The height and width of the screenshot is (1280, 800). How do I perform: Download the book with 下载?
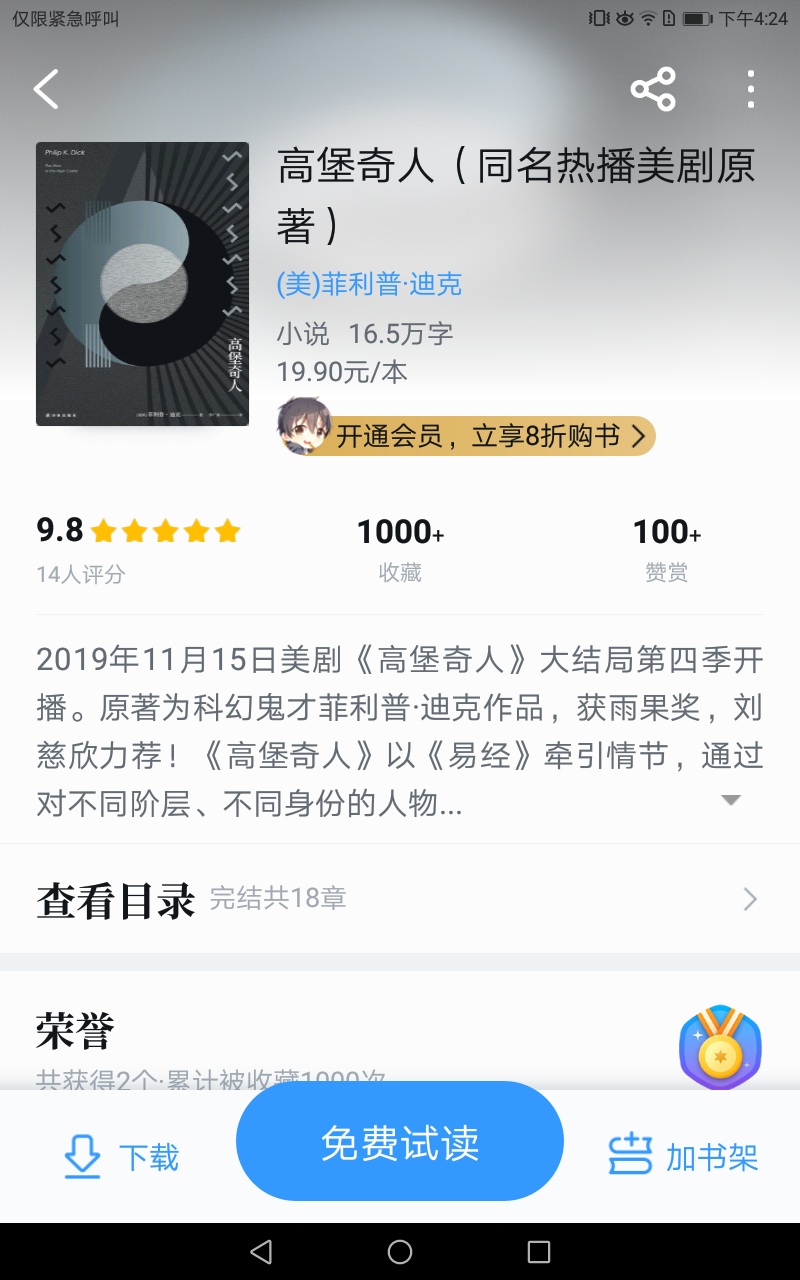tap(121, 1158)
